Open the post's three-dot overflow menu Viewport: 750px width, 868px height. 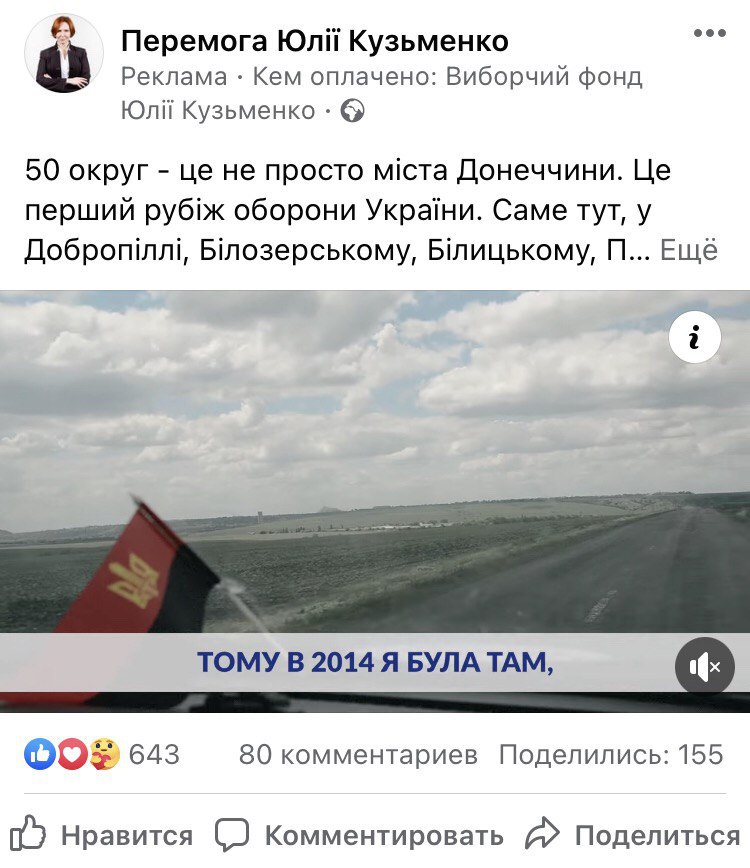[x=709, y=33]
